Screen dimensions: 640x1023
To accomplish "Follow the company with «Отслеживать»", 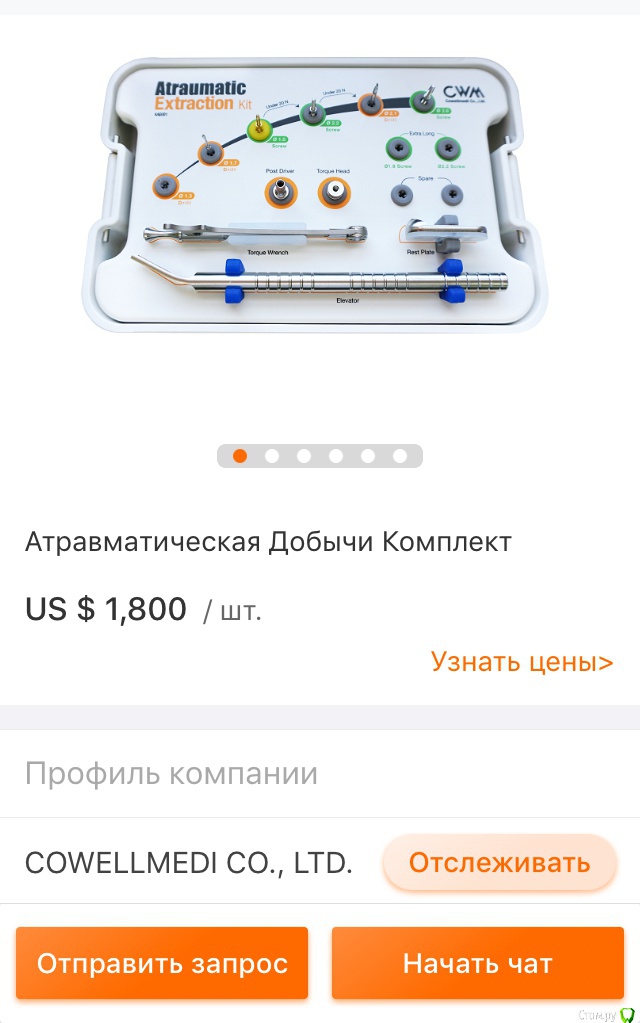I will tap(499, 862).
